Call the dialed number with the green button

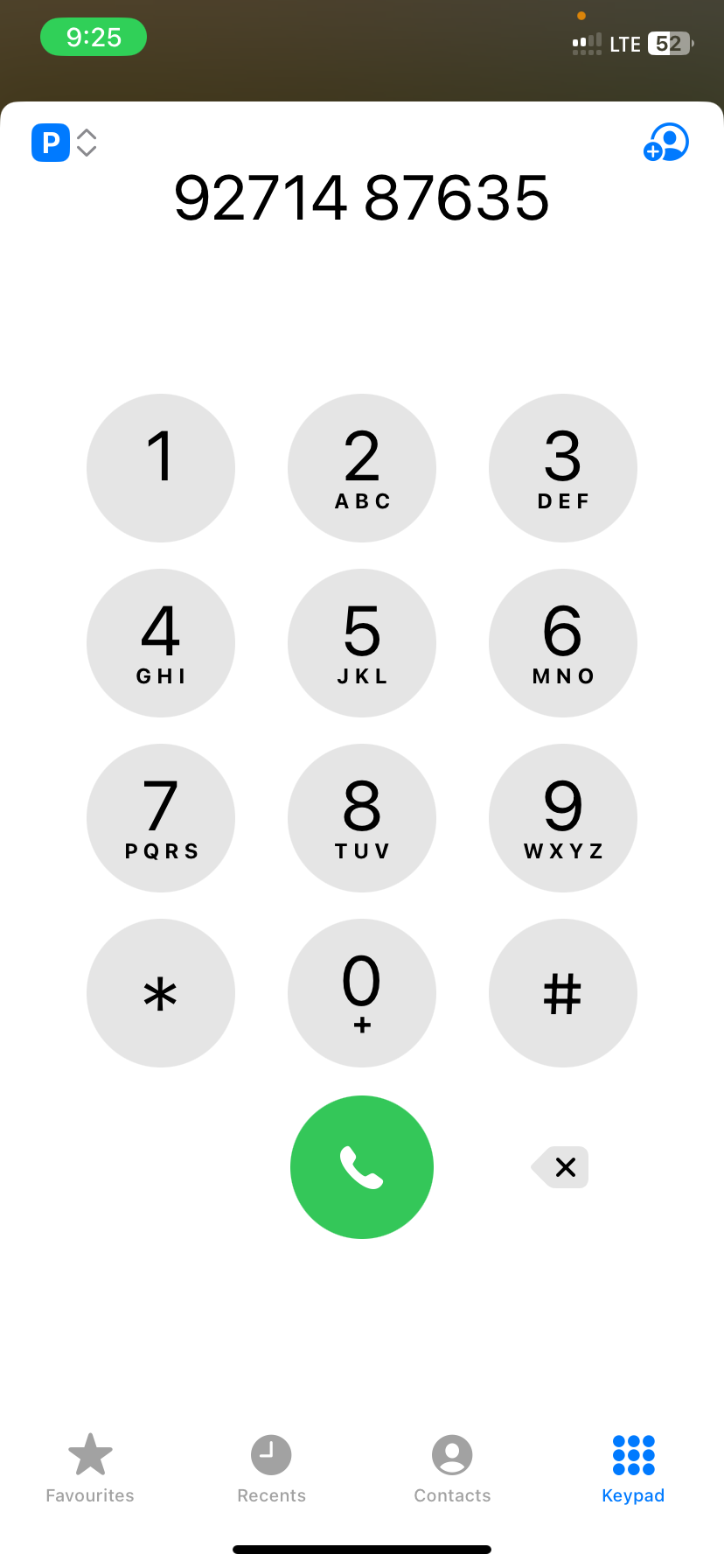point(362,1167)
